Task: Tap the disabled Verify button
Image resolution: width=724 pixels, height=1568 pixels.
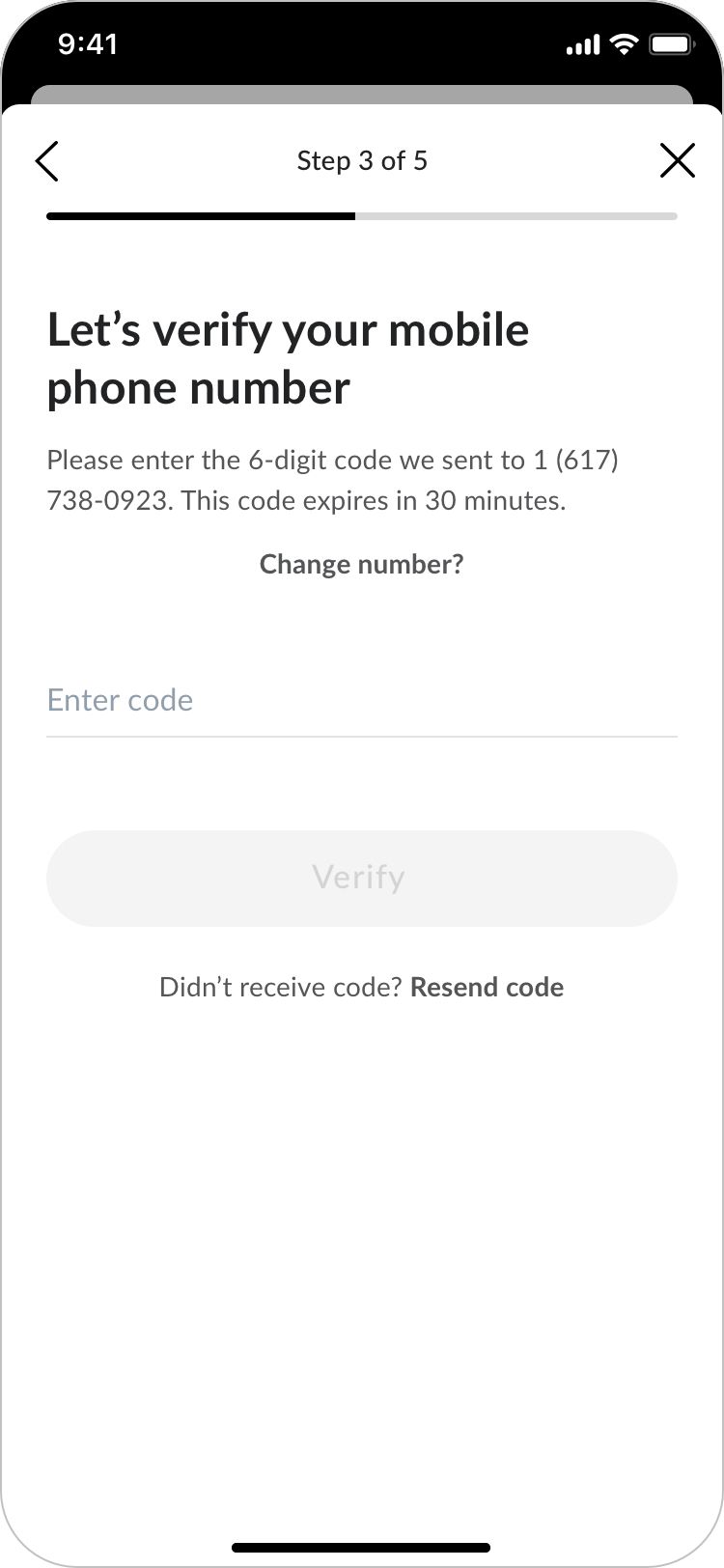Action: [361, 878]
